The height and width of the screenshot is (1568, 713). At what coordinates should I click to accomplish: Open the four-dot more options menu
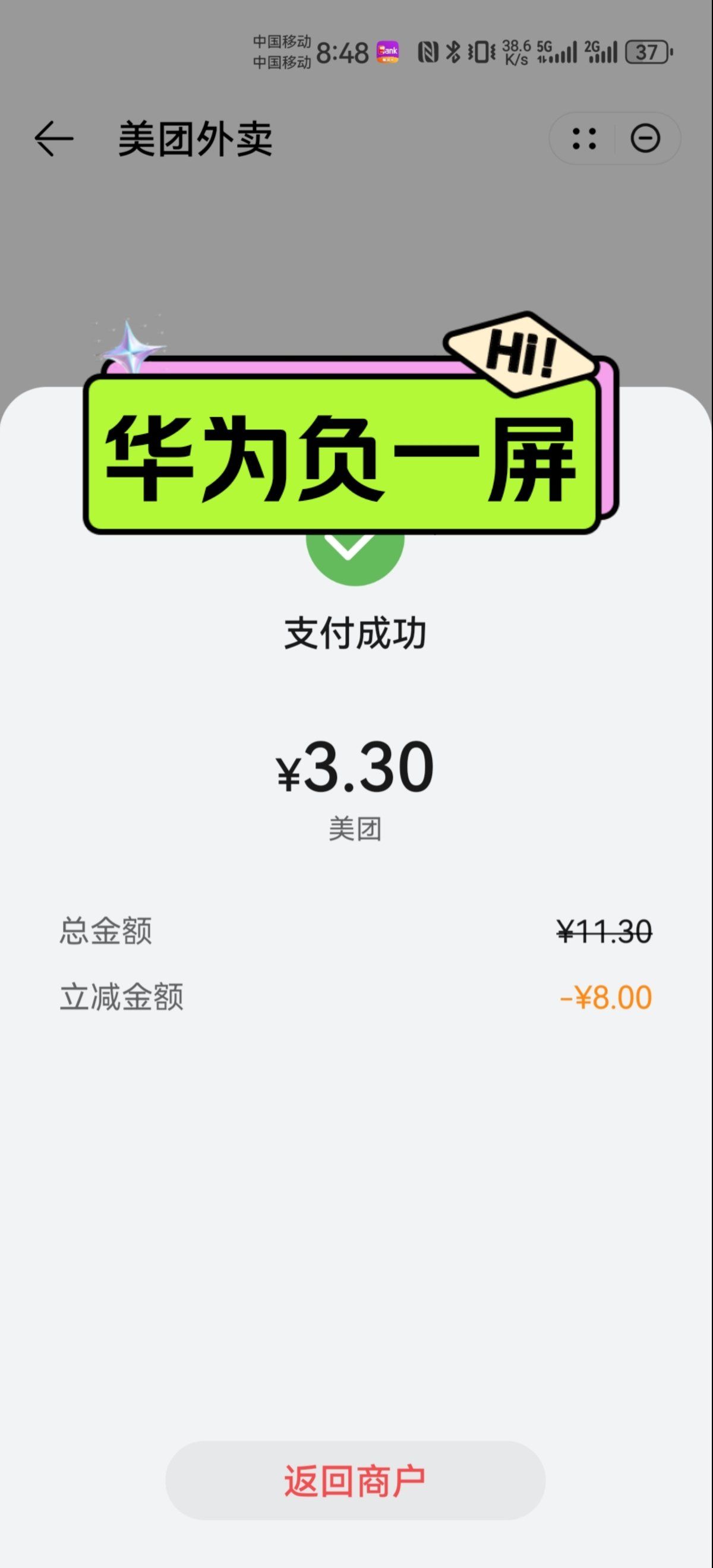(x=584, y=139)
